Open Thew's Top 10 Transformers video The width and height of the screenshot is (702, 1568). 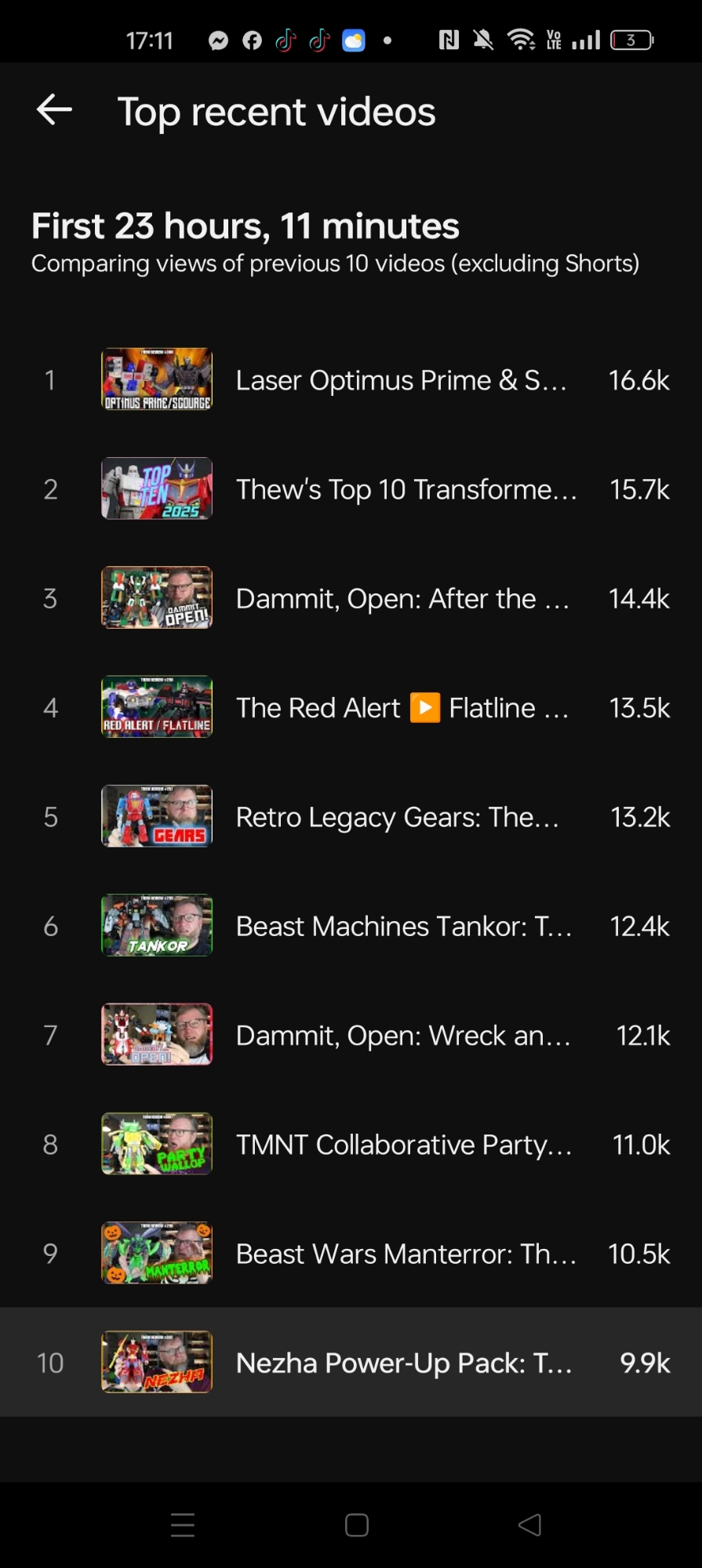tap(406, 489)
